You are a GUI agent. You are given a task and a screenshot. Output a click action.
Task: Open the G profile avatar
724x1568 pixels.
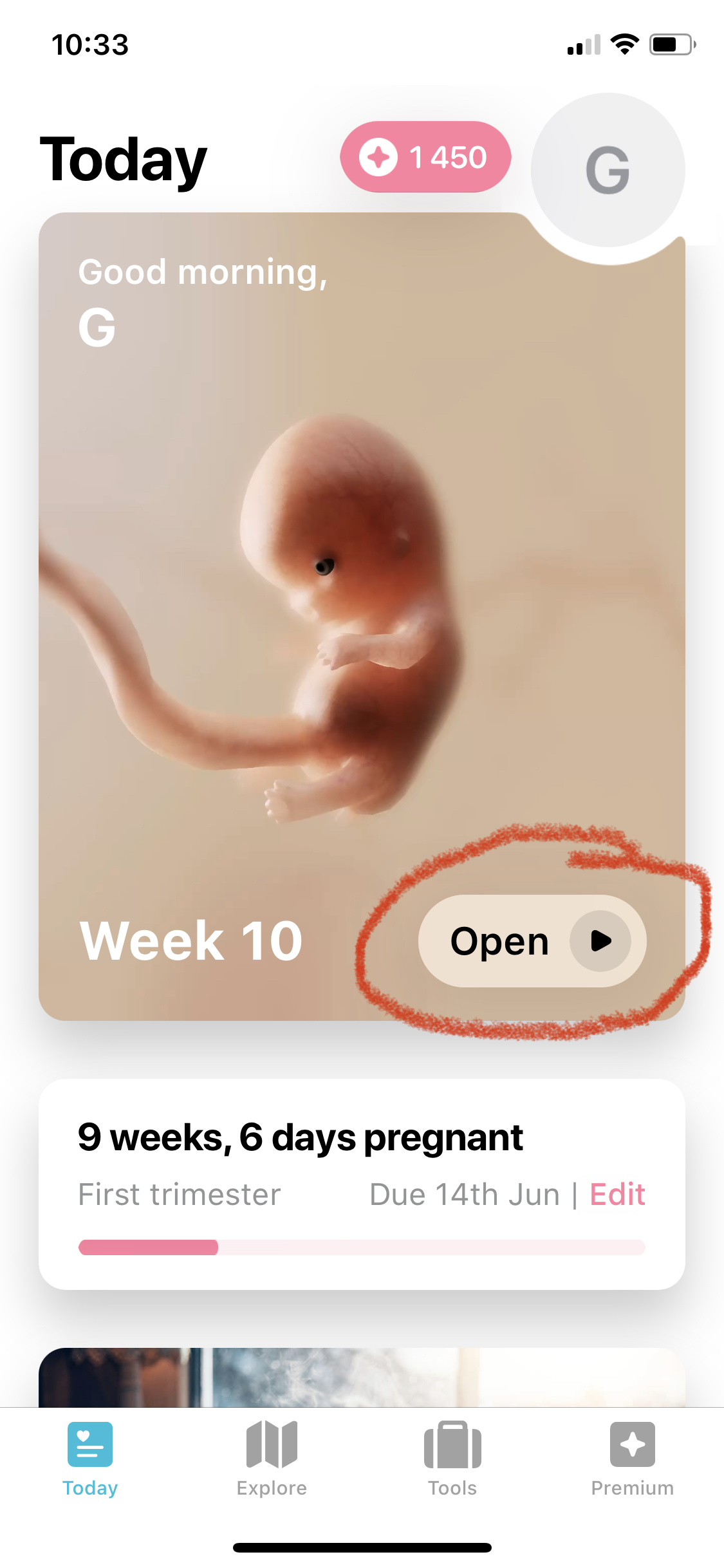(x=608, y=170)
